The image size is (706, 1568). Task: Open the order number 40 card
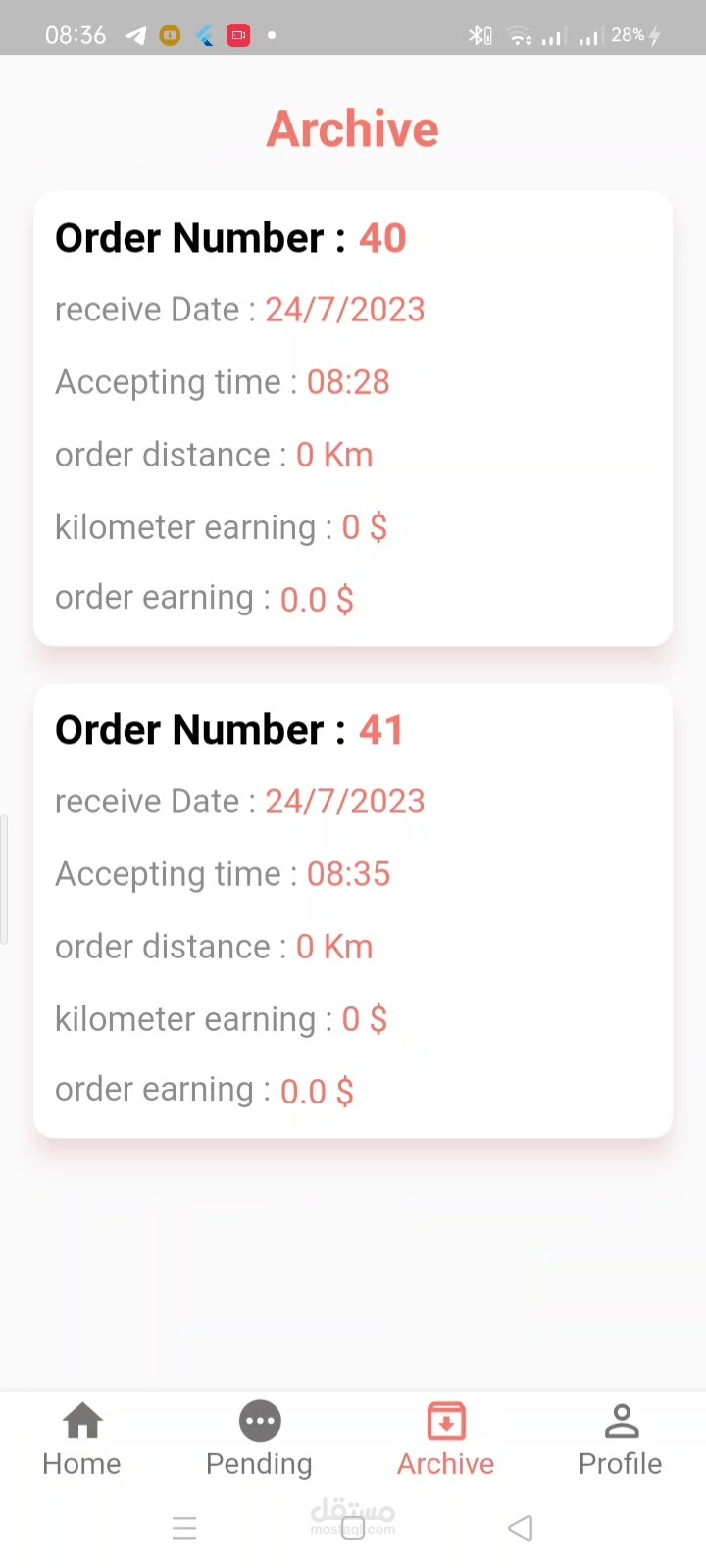[x=353, y=418]
